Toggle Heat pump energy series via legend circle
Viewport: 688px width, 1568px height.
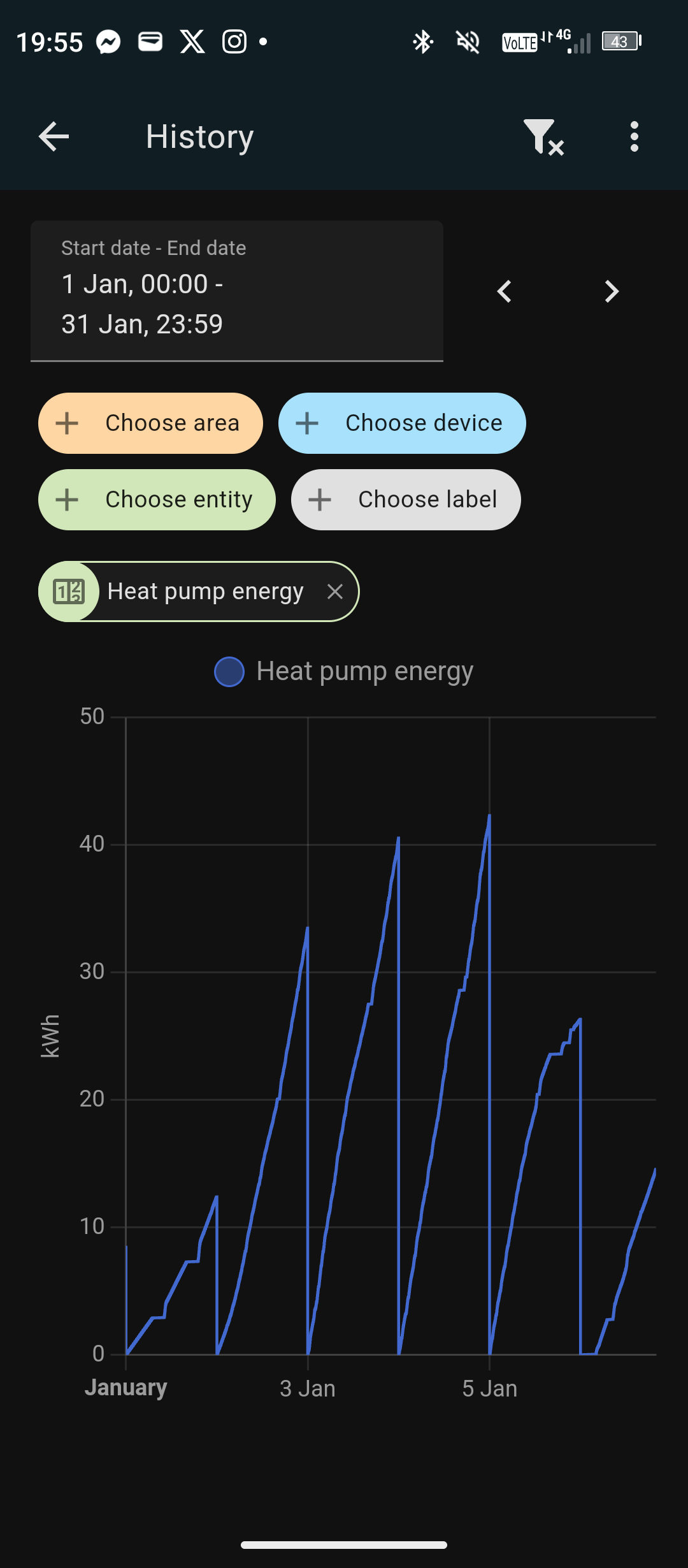click(x=228, y=671)
